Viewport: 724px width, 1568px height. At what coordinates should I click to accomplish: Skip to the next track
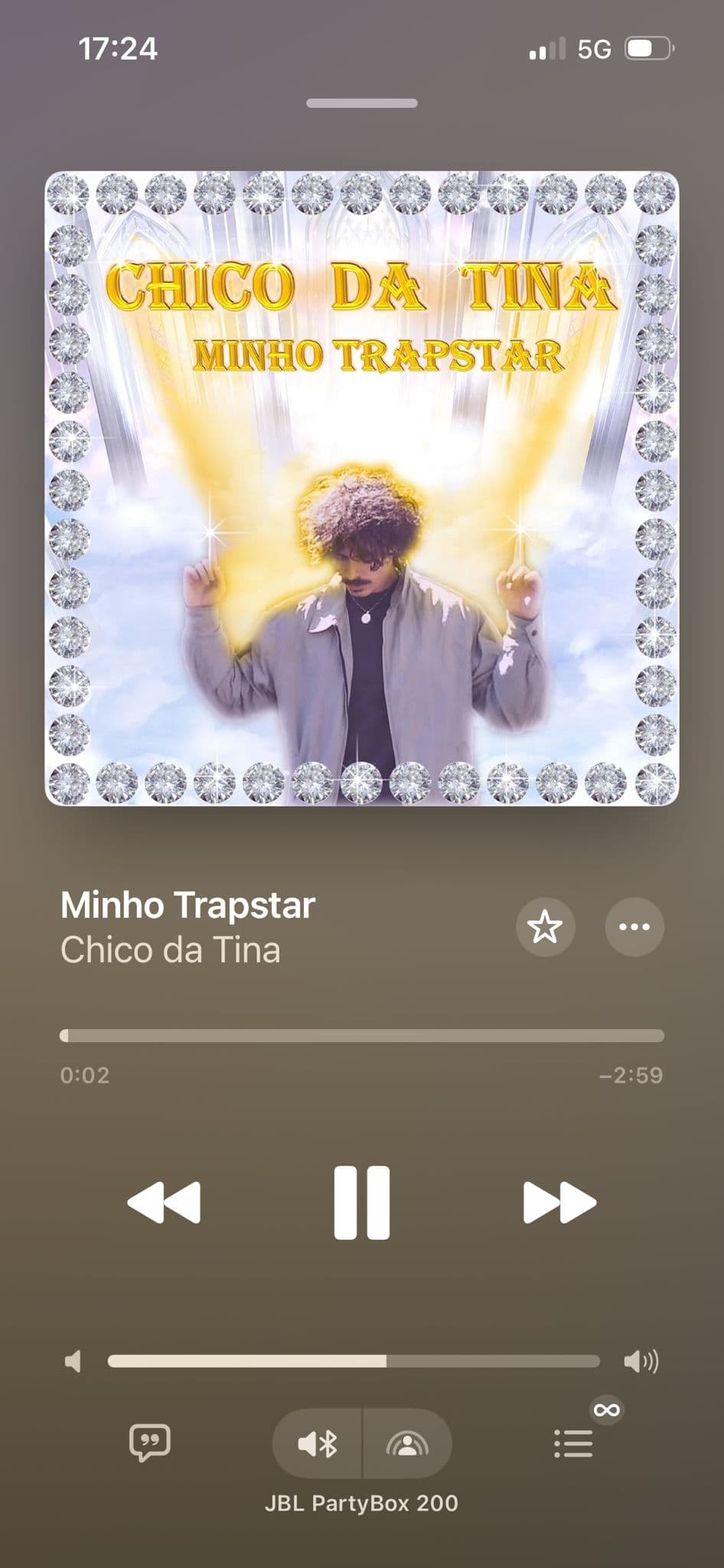(559, 1202)
